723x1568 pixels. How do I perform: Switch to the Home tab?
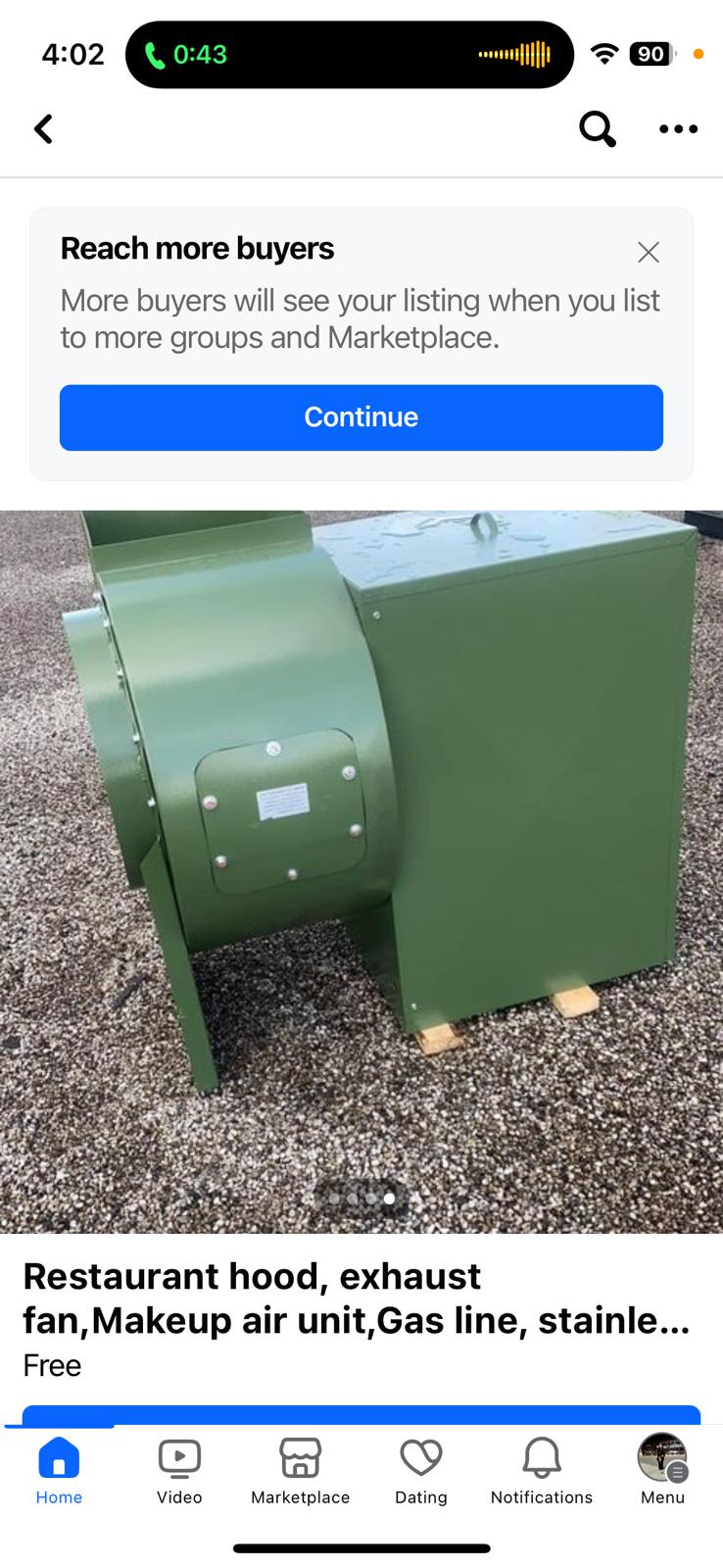(59, 1470)
